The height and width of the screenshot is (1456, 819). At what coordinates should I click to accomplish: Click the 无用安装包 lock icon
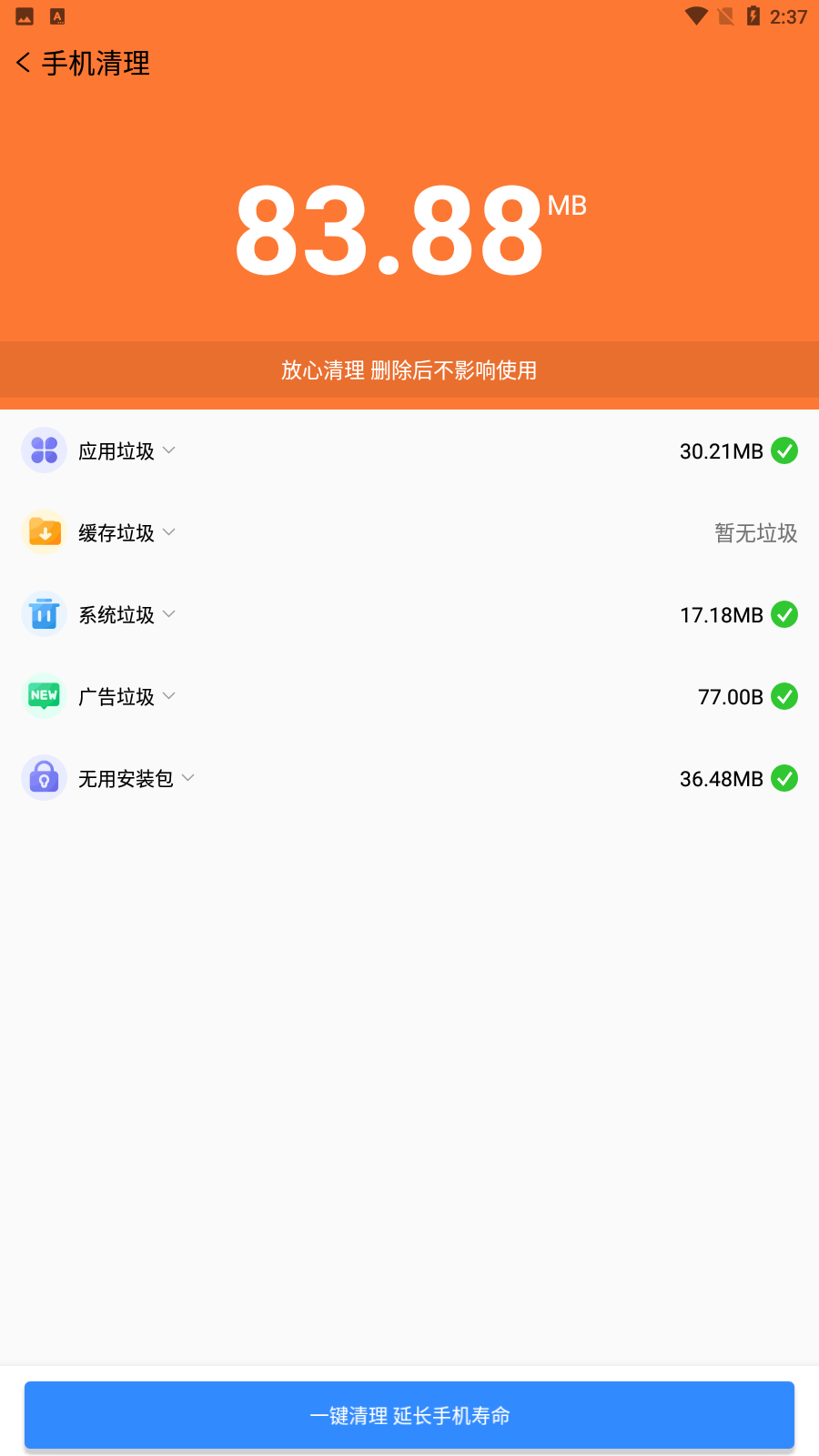pos(44,778)
